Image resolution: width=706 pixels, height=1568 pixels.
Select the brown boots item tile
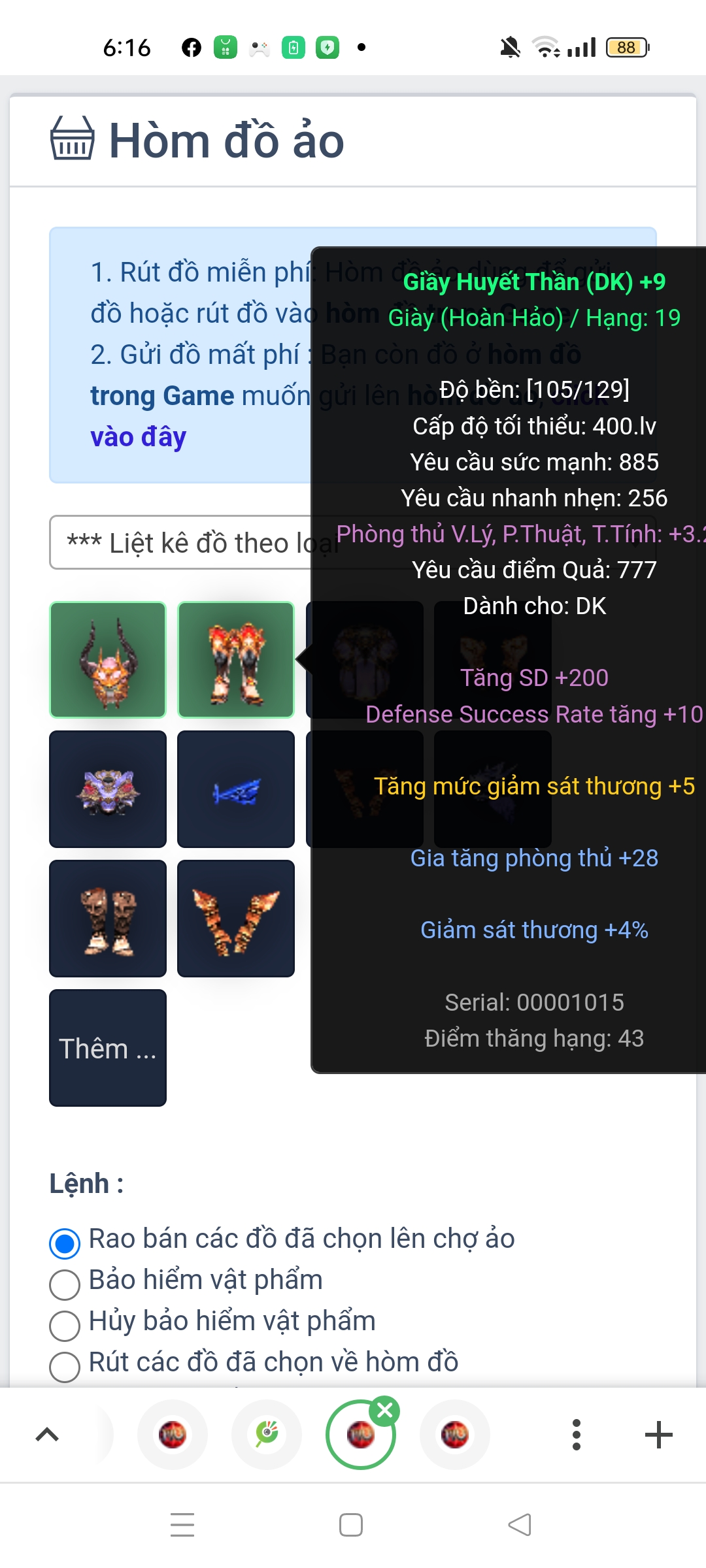click(108, 919)
